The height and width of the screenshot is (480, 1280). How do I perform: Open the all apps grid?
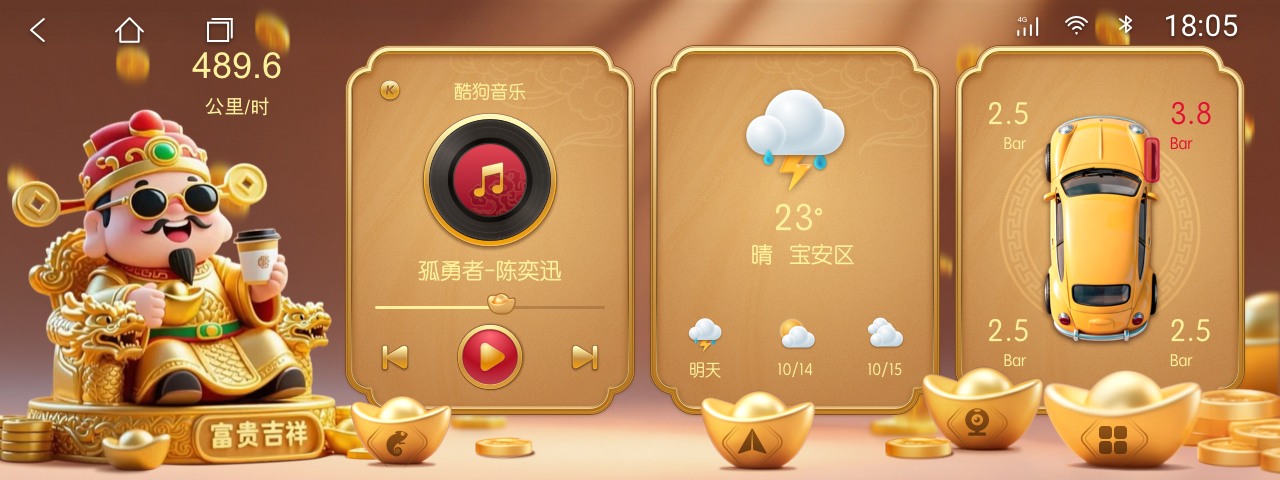1112,439
